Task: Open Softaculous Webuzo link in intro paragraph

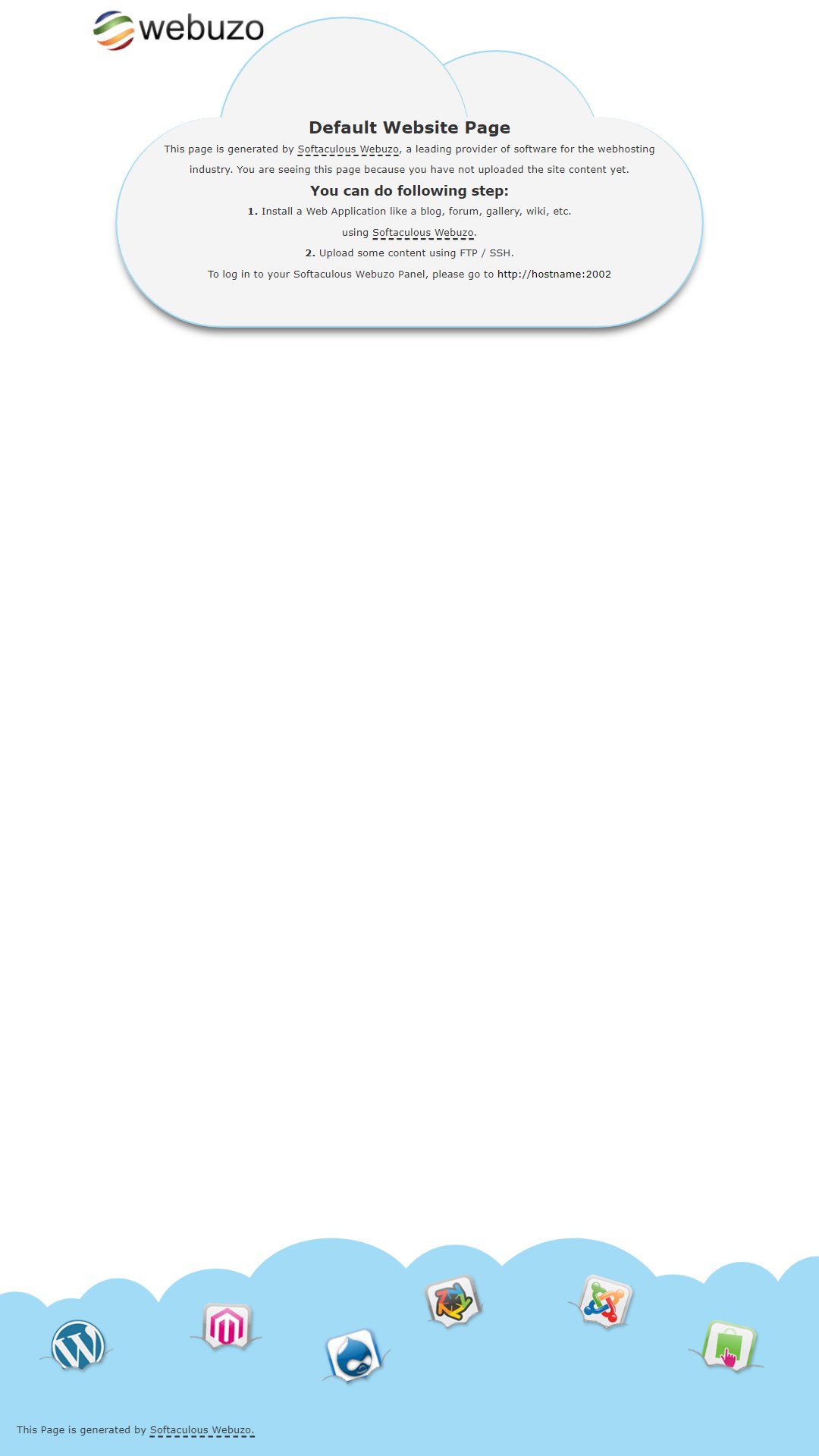Action: point(348,149)
